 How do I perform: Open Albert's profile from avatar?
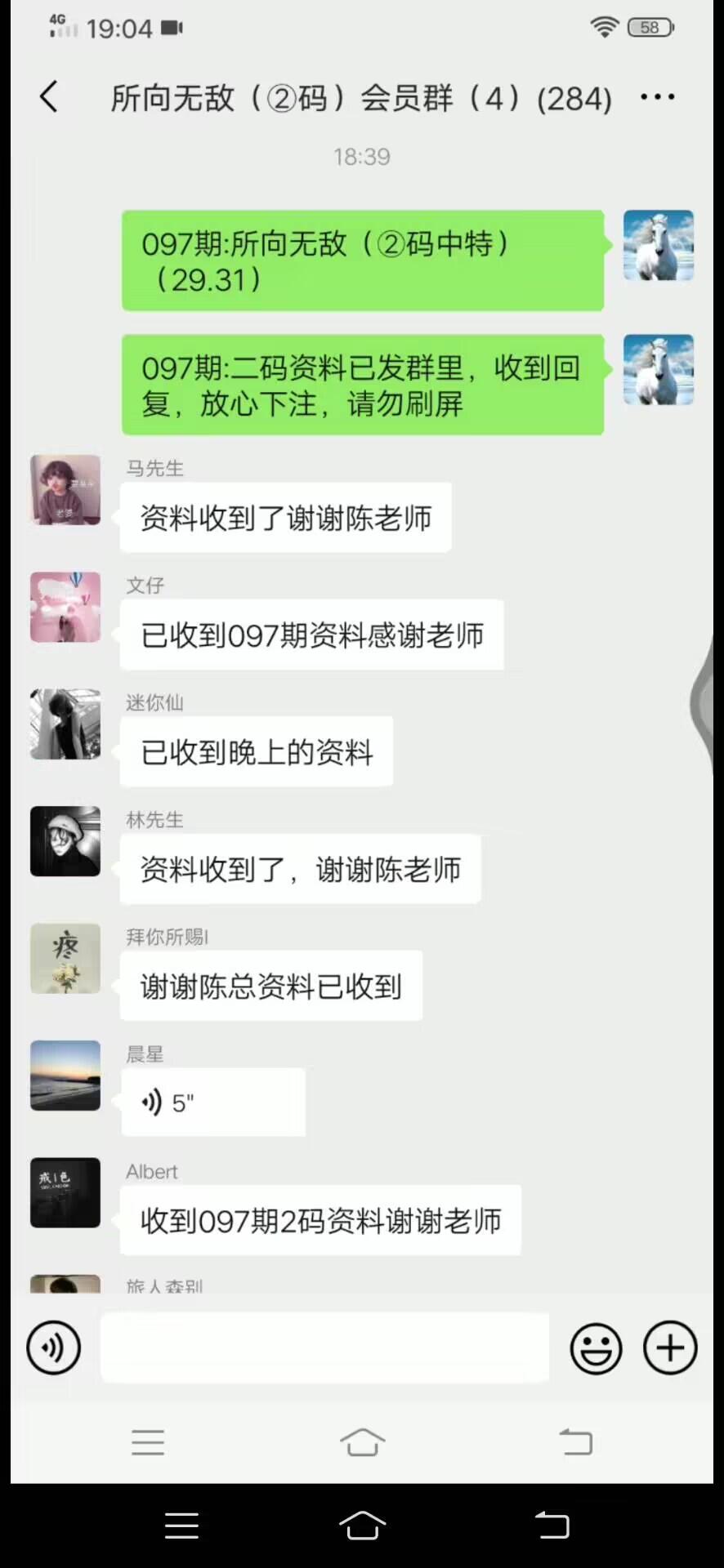[x=65, y=1192]
